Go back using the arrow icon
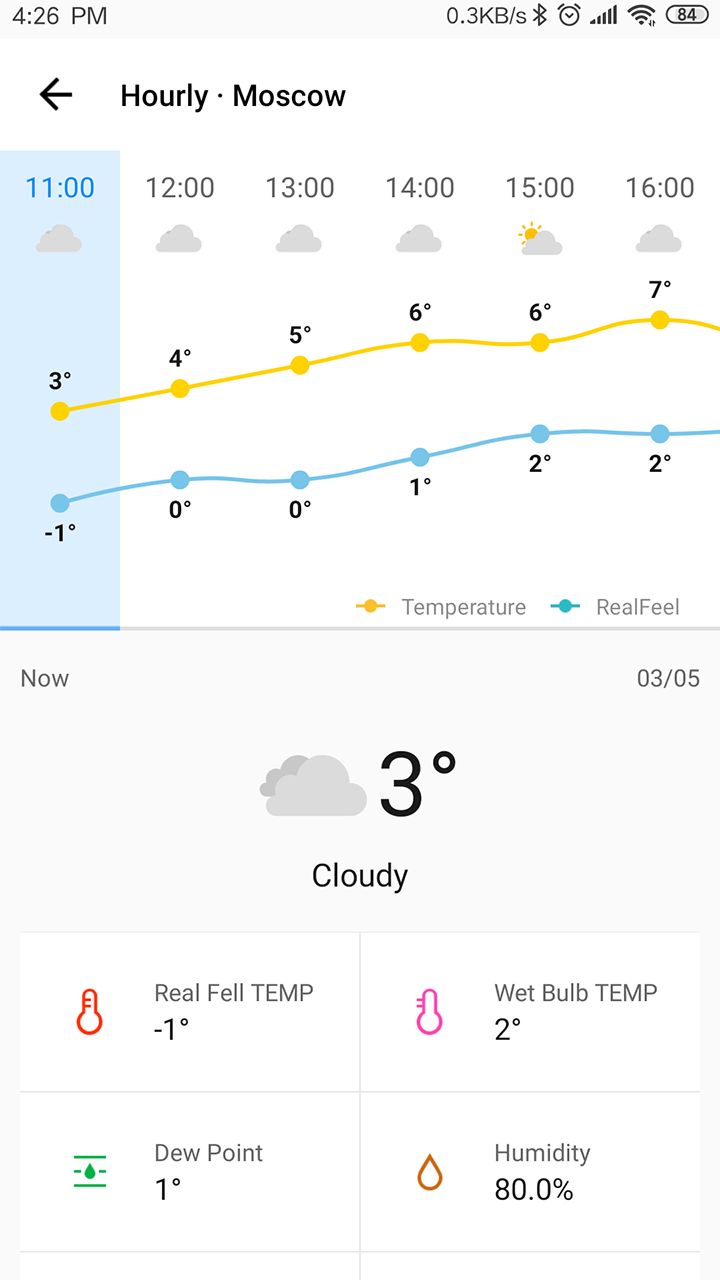The image size is (720, 1280). click(x=56, y=95)
